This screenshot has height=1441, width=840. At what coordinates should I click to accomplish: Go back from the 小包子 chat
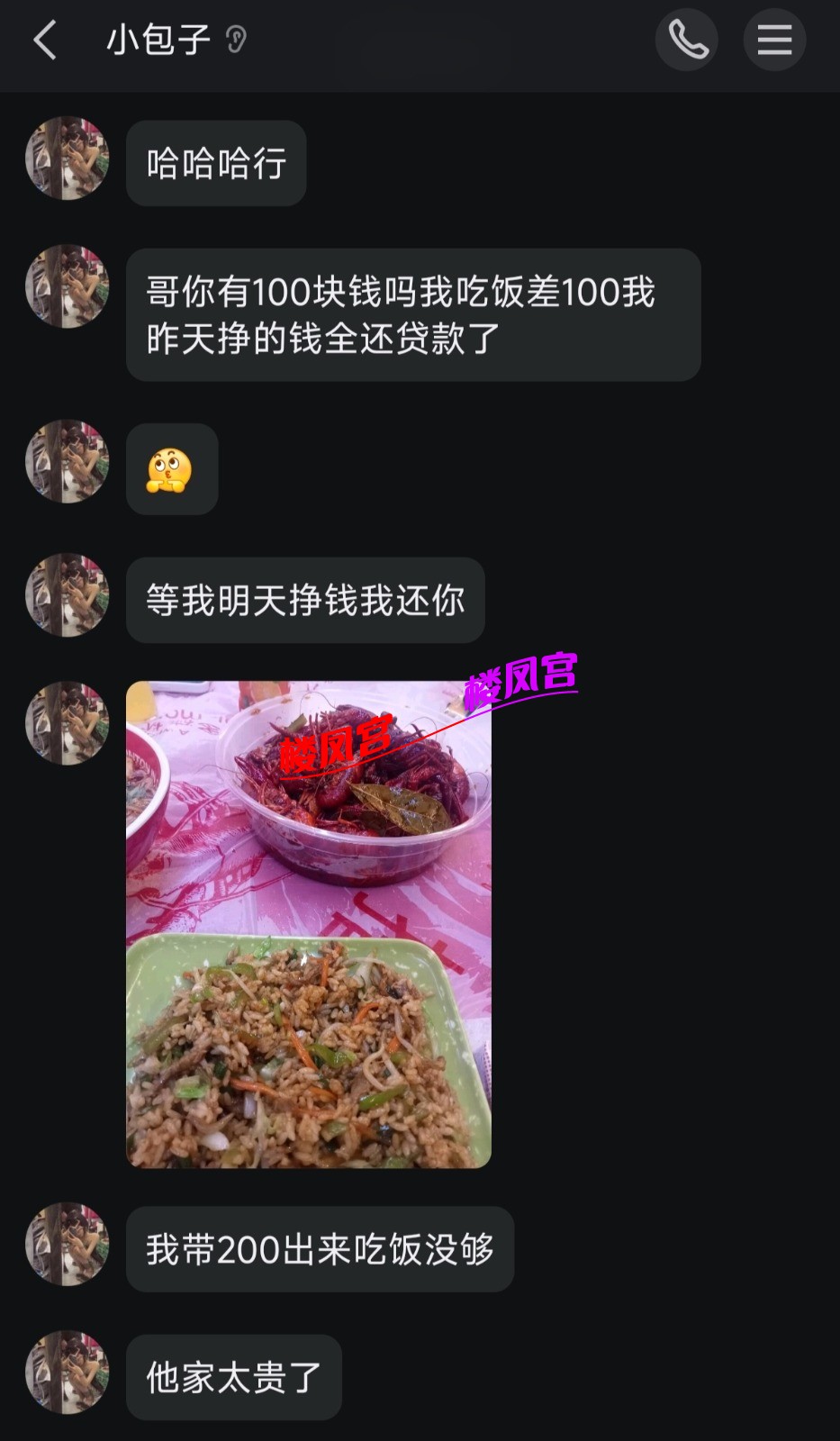[x=45, y=41]
